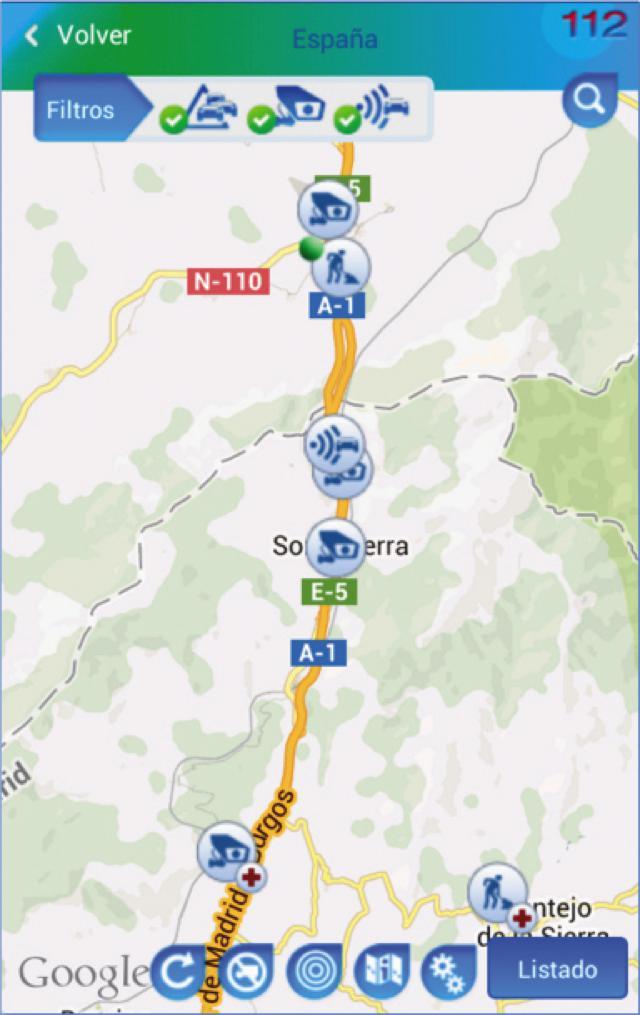Center the map on my location
640x1015 pixels.
click(314, 971)
